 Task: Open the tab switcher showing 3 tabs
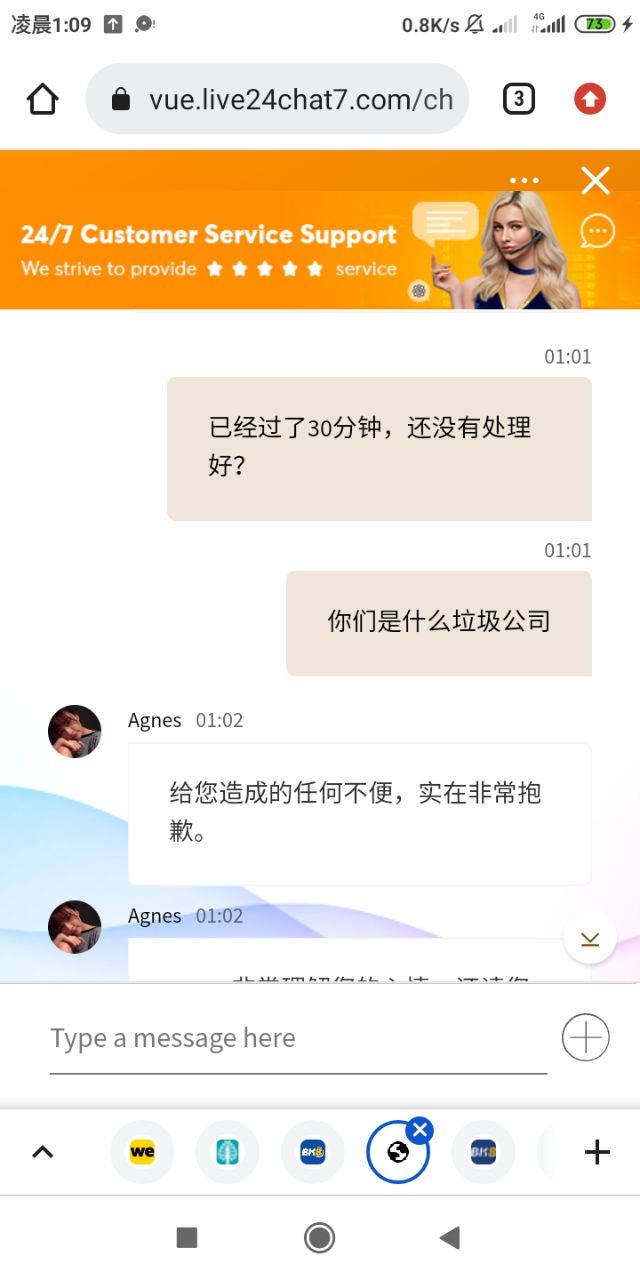[x=518, y=99]
